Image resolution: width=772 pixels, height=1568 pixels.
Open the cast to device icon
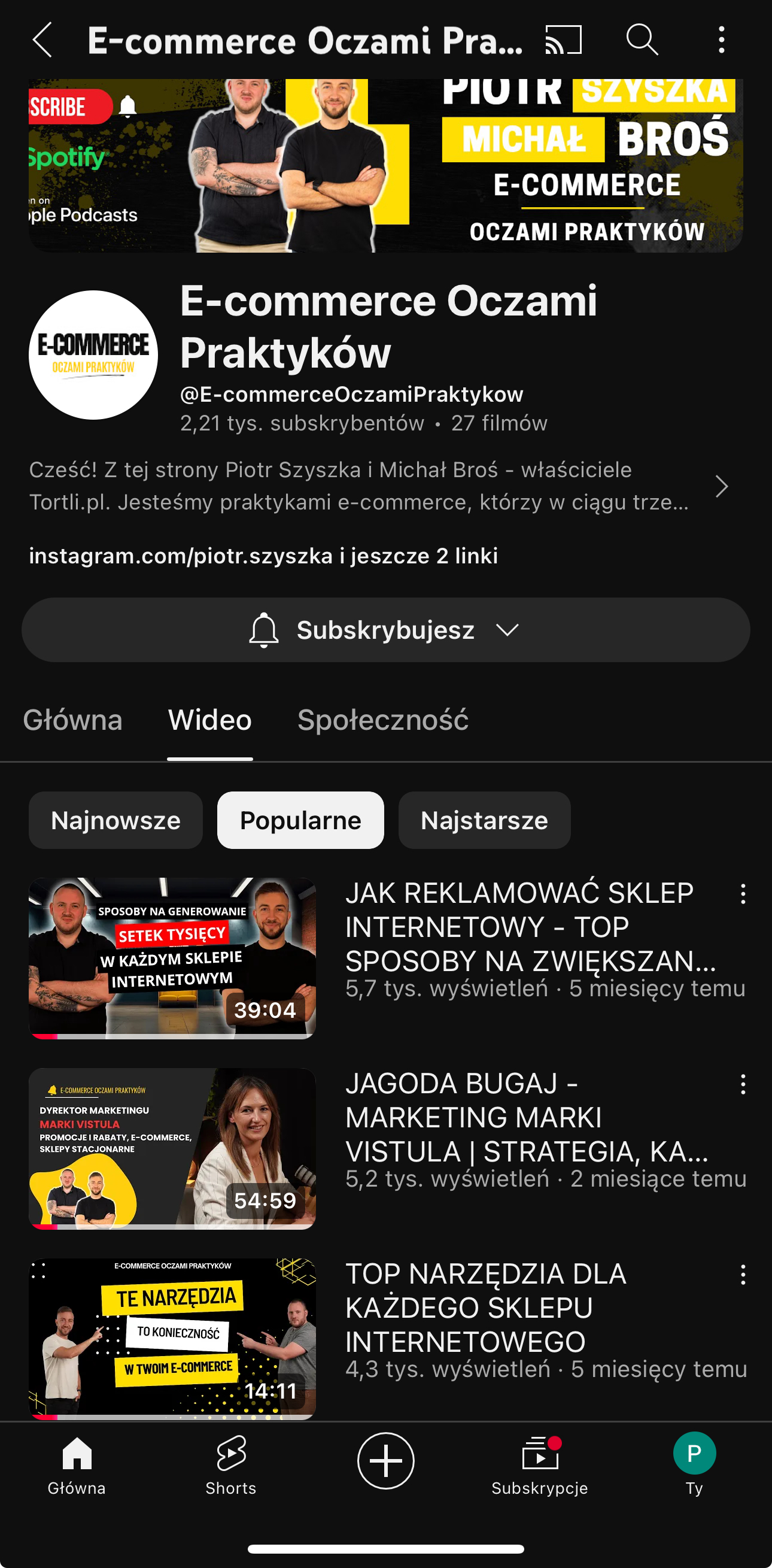(563, 40)
